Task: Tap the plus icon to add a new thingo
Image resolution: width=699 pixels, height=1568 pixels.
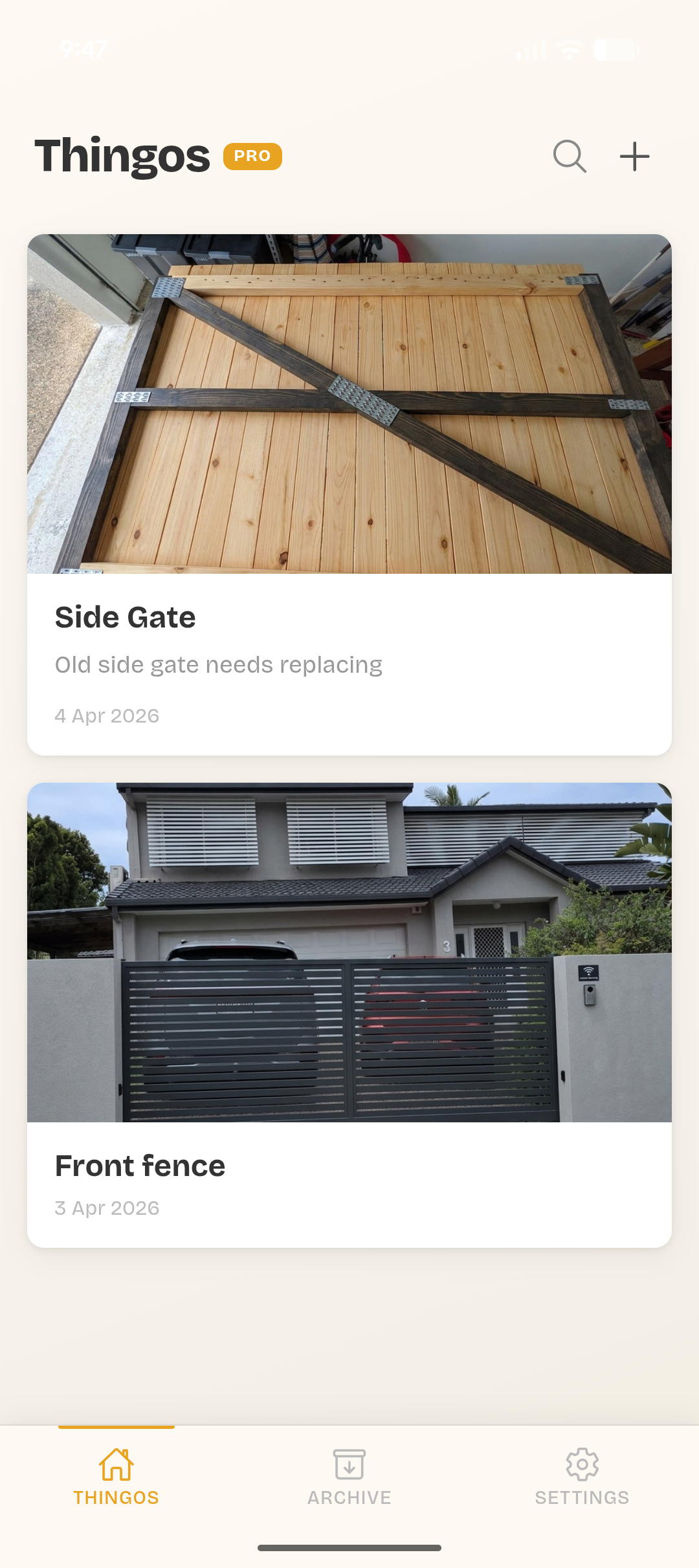Action: point(634,155)
